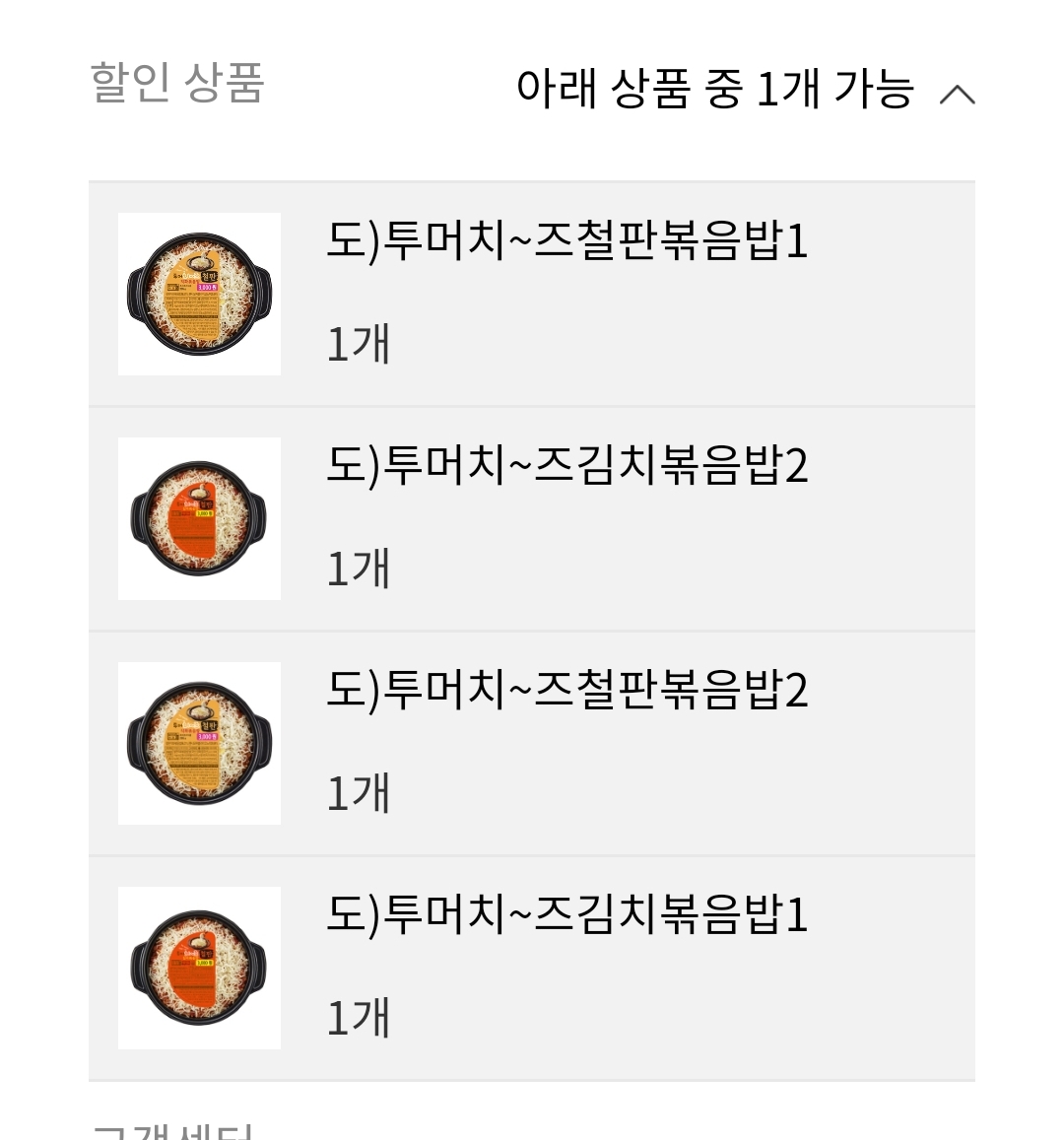Collapse the 아래 상품 중 1개 가능 list
Viewport: 1064px width, 1140px height.
pyautogui.click(x=957, y=94)
